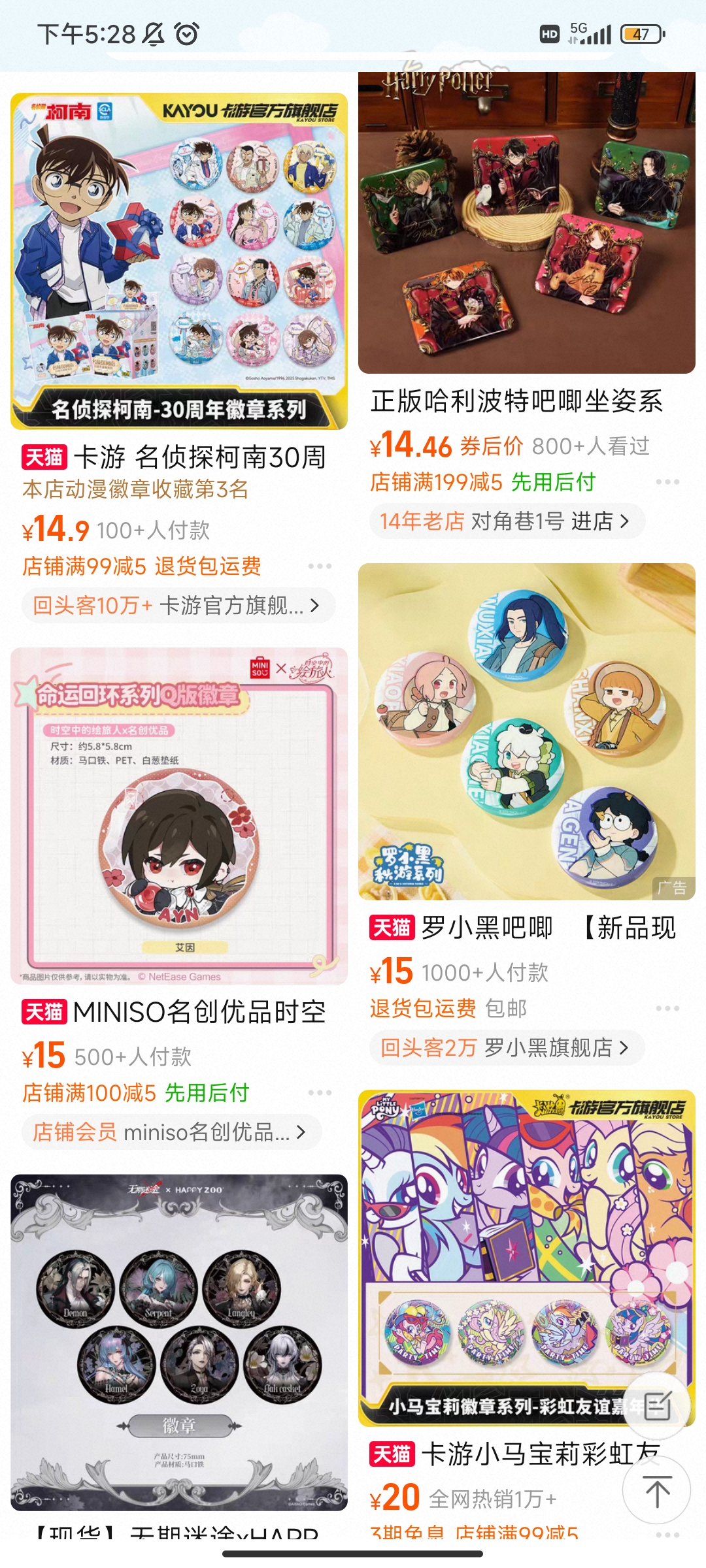Open more options for the 罗小黑 item
Image resolution: width=706 pixels, height=1568 pixels.
click(x=667, y=1009)
